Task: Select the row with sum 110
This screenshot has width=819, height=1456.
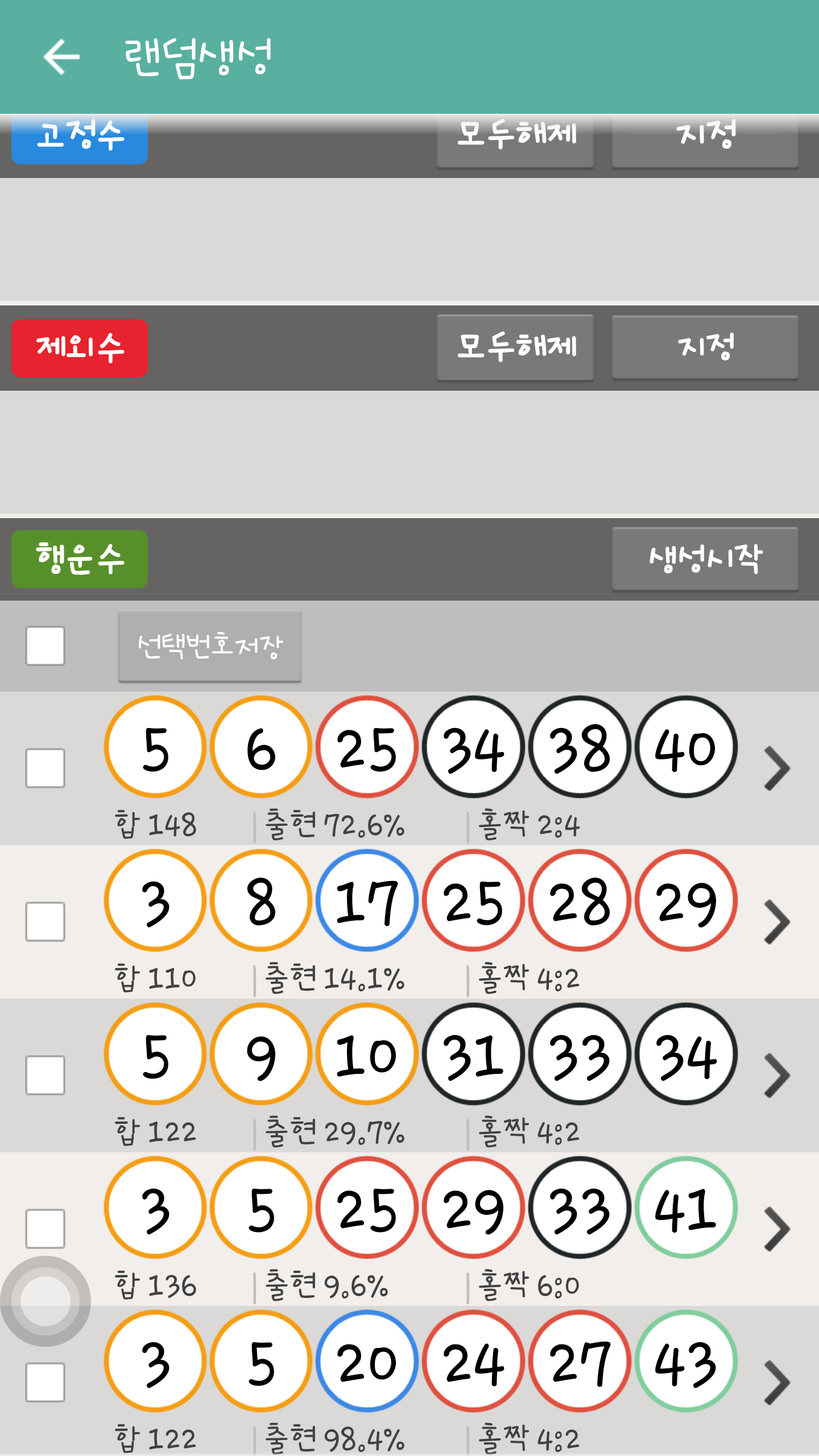Action: pyautogui.click(x=45, y=921)
